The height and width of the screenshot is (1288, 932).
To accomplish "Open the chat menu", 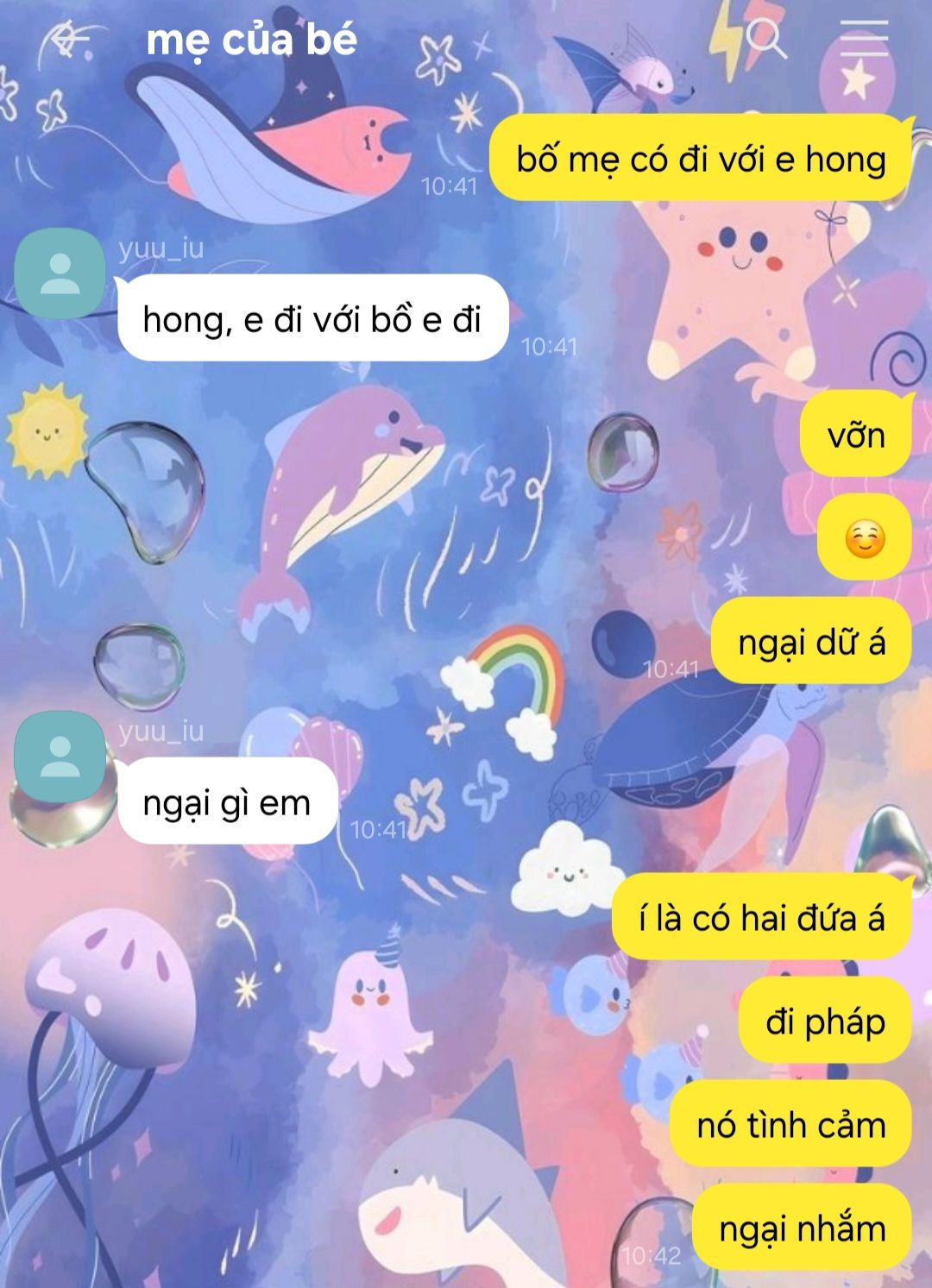I will click(x=863, y=40).
